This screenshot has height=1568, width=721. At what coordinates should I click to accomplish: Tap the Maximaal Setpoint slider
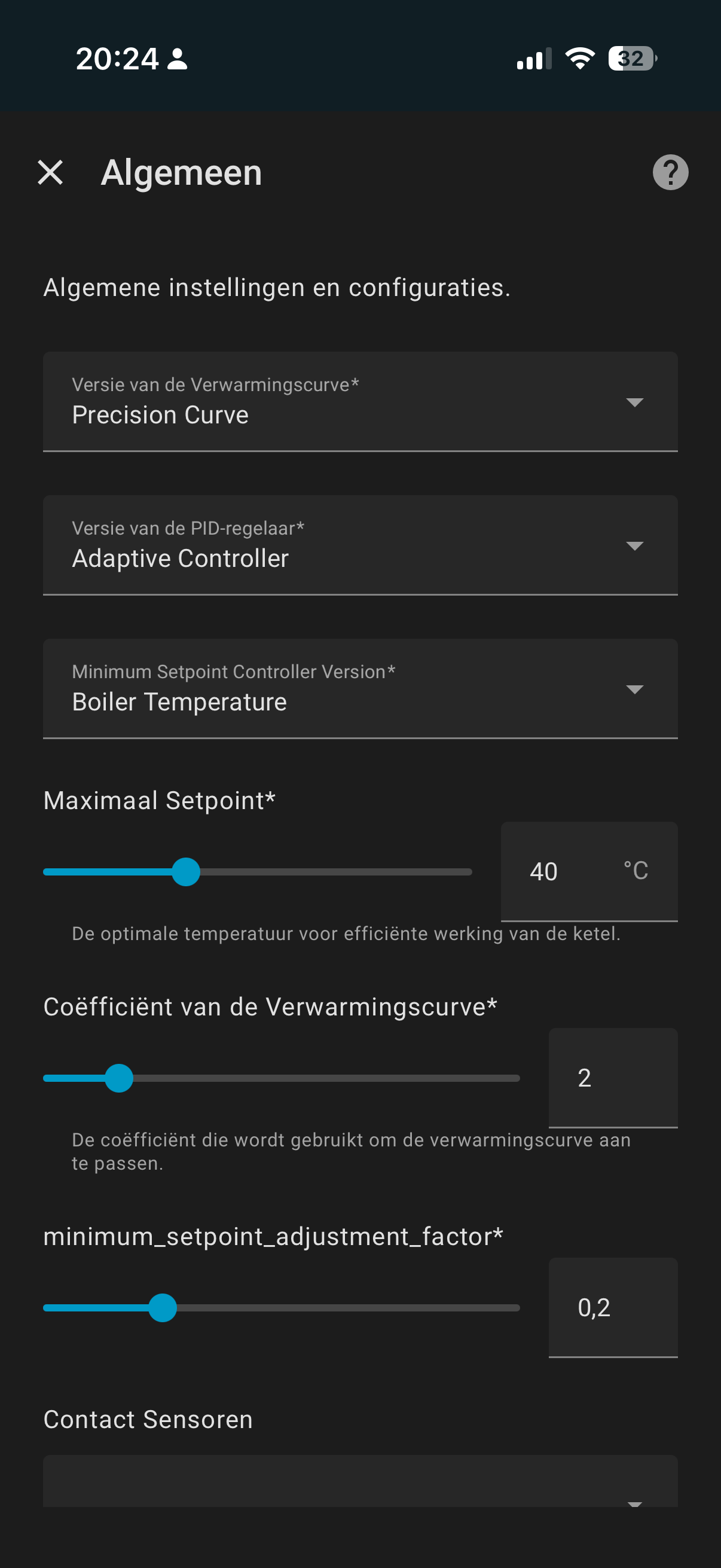(185, 872)
